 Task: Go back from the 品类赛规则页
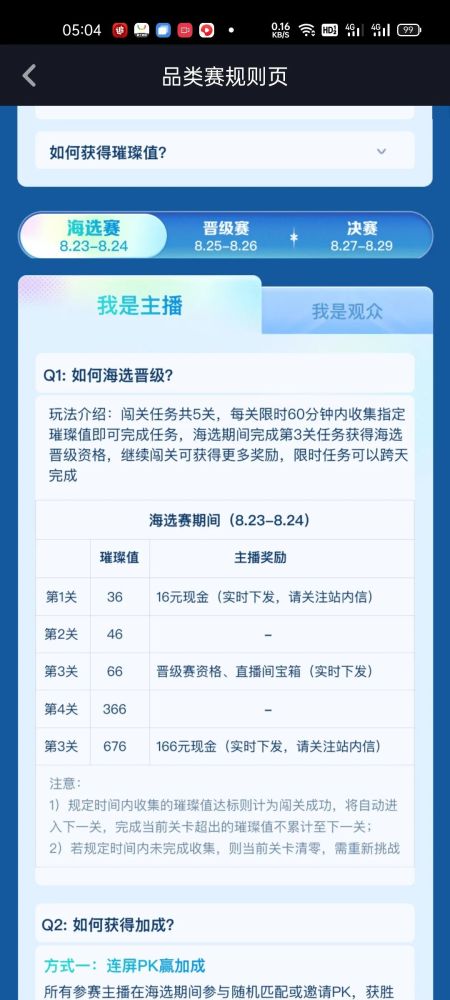point(29,76)
